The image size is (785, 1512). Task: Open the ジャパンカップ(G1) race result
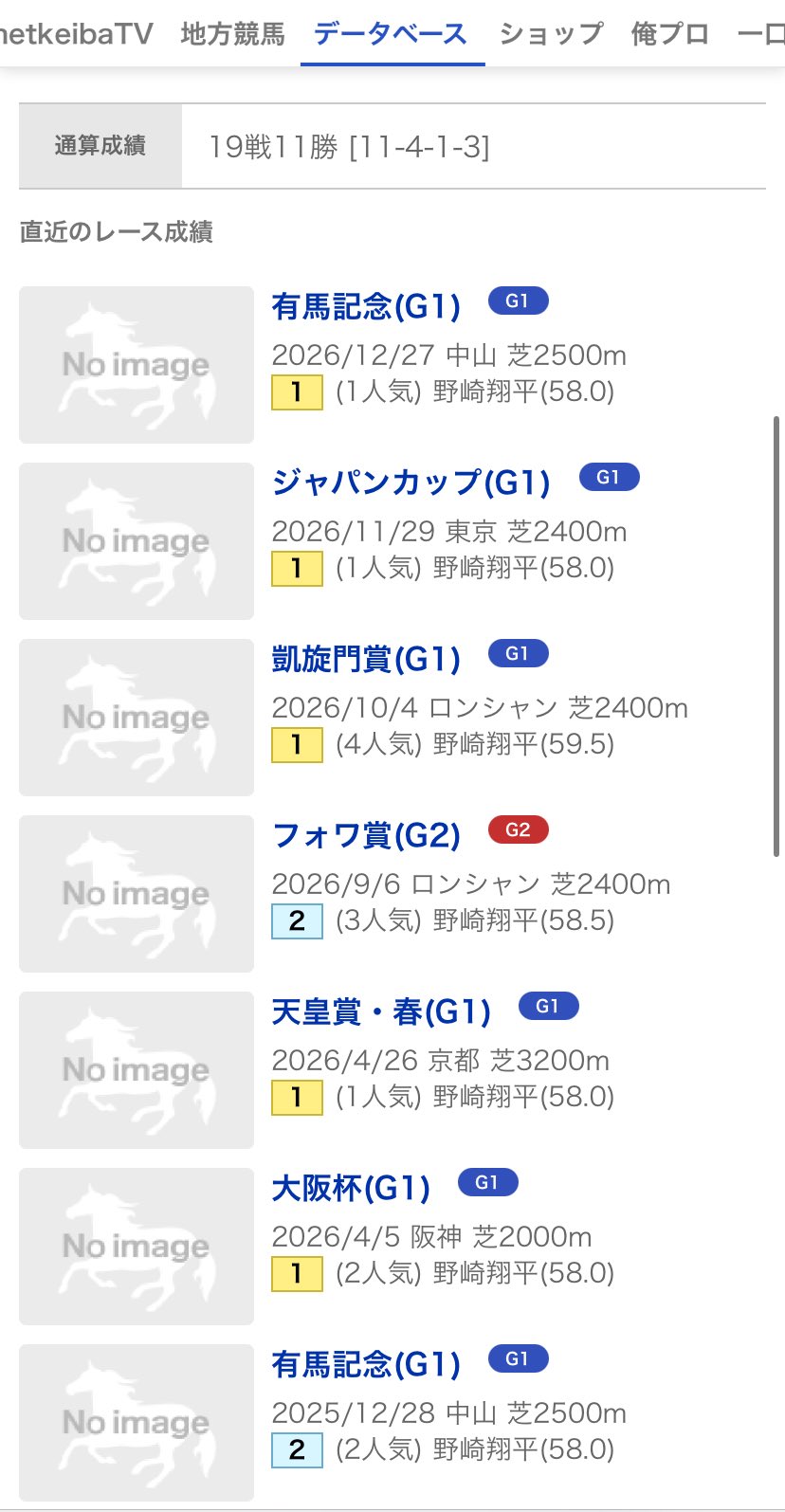pos(411,483)
